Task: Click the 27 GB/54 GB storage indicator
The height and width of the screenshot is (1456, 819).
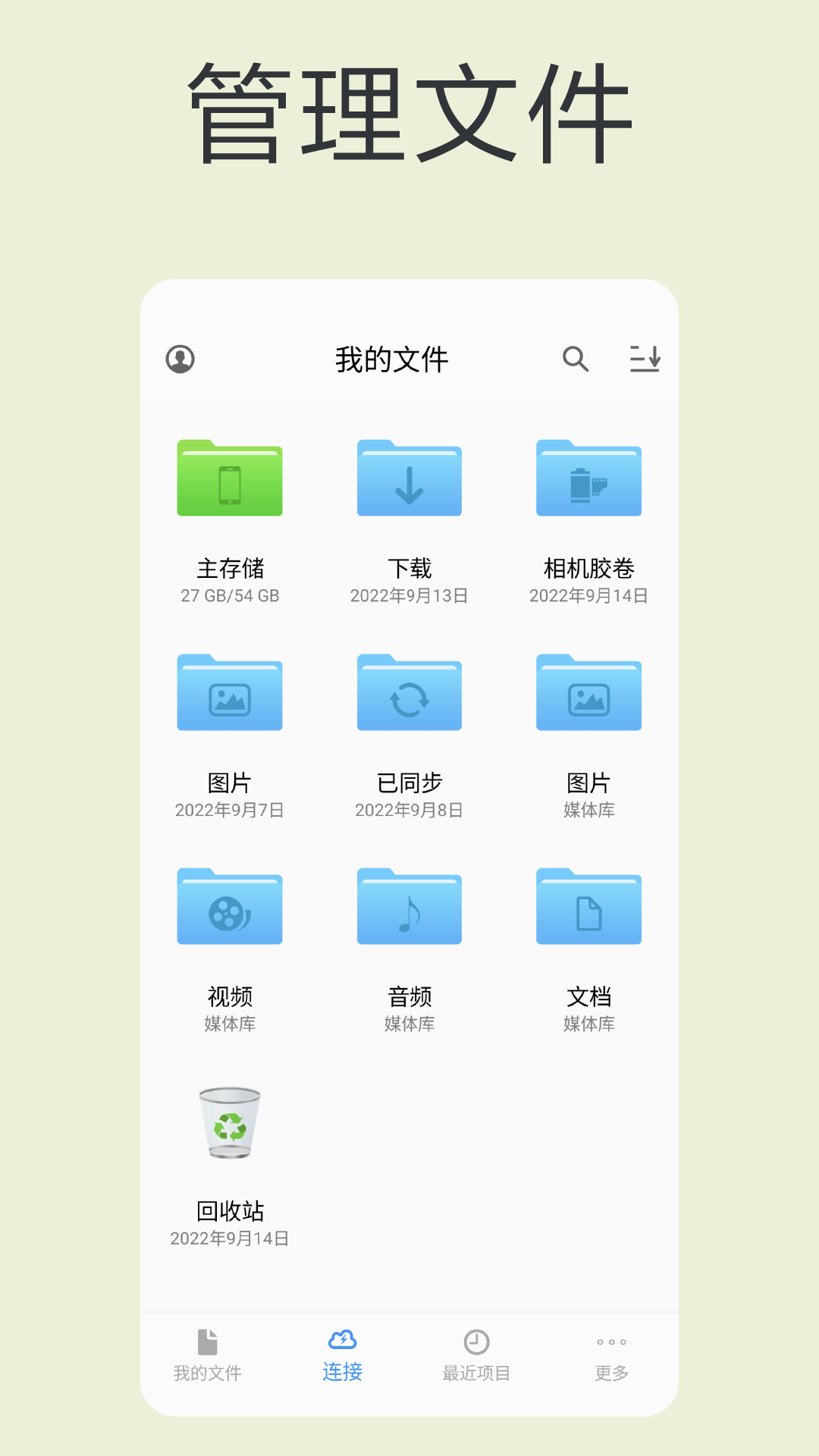Action: [x=229, y=596]
